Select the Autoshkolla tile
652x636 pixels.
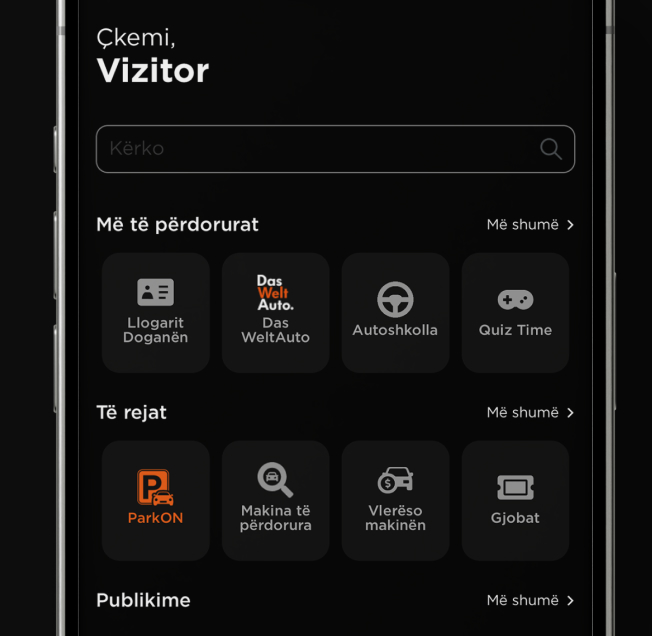[x=395, y=312]
